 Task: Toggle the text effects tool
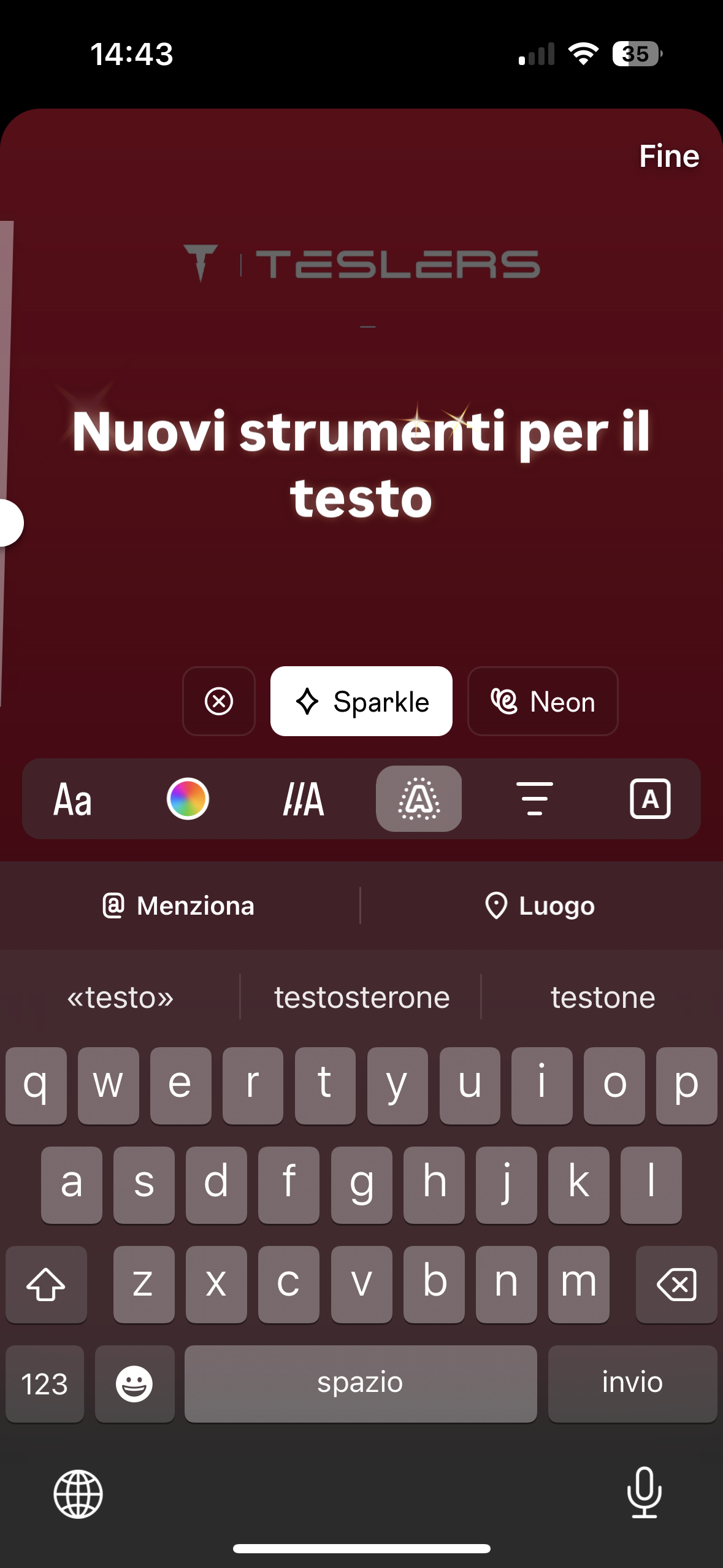(419, 799)
